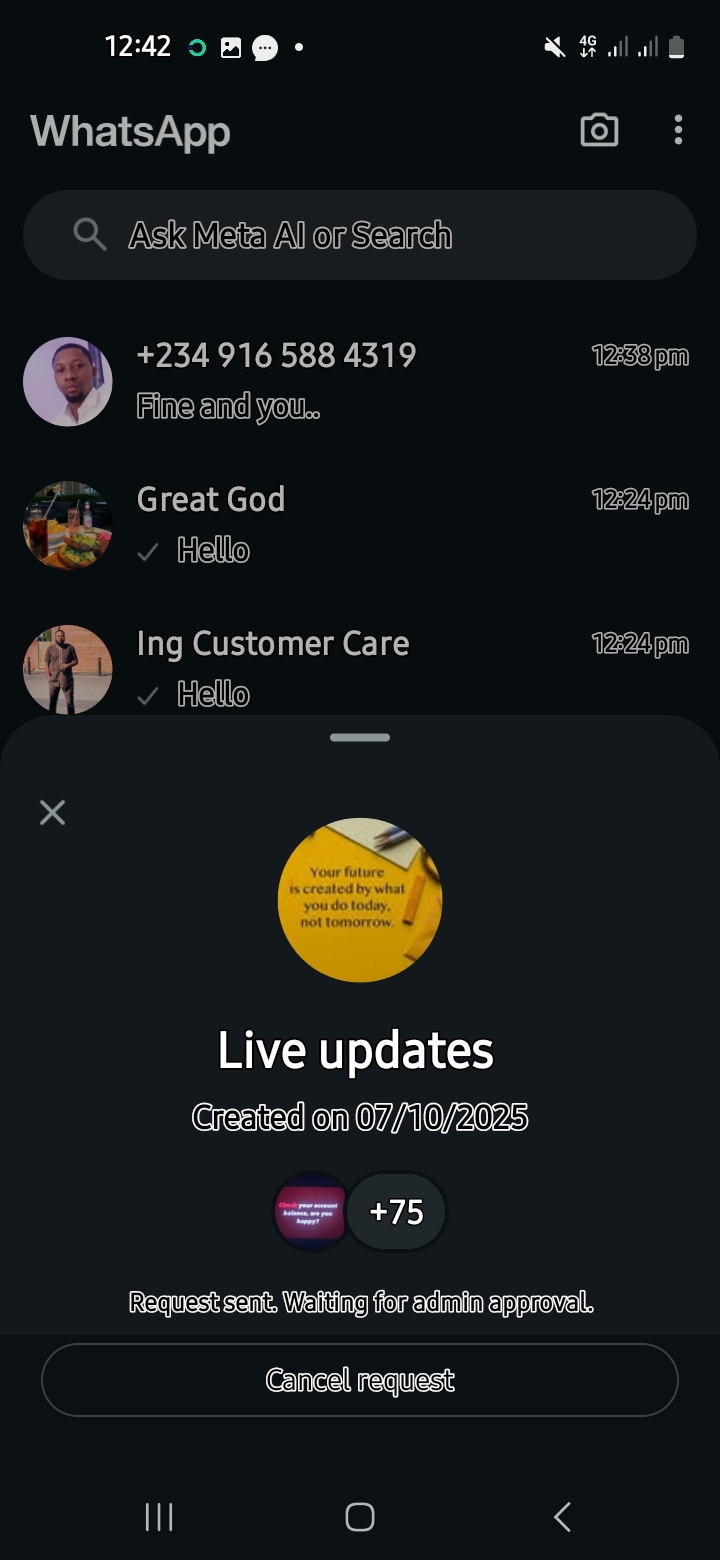Close the Live updates group sheet

52,812
